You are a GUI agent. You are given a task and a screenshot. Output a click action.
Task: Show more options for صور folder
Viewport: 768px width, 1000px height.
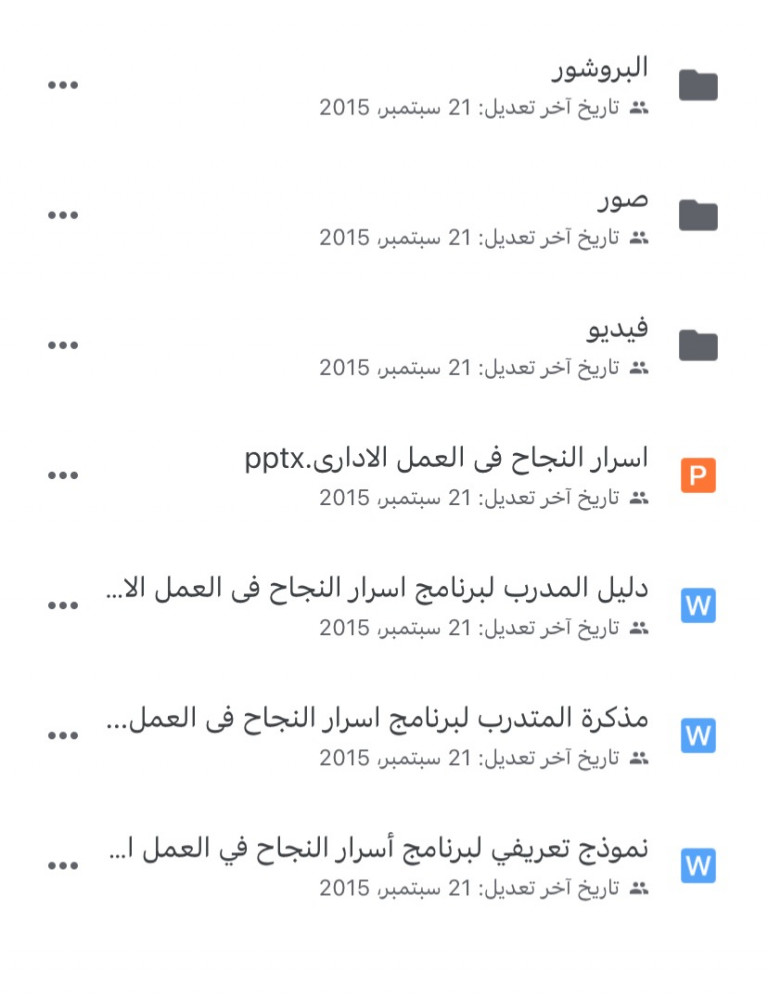[x=63, y=215]
